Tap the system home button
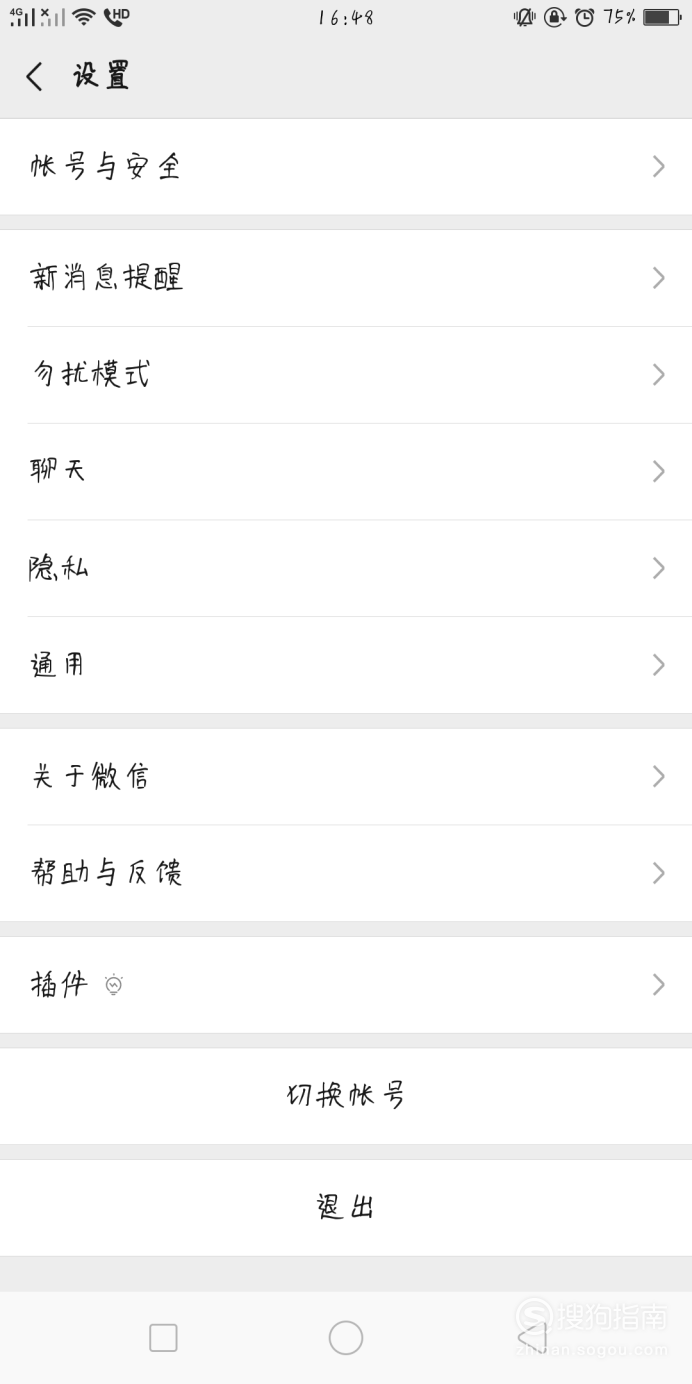This screenshot has width=692, height=1384. coord(346,1338)
